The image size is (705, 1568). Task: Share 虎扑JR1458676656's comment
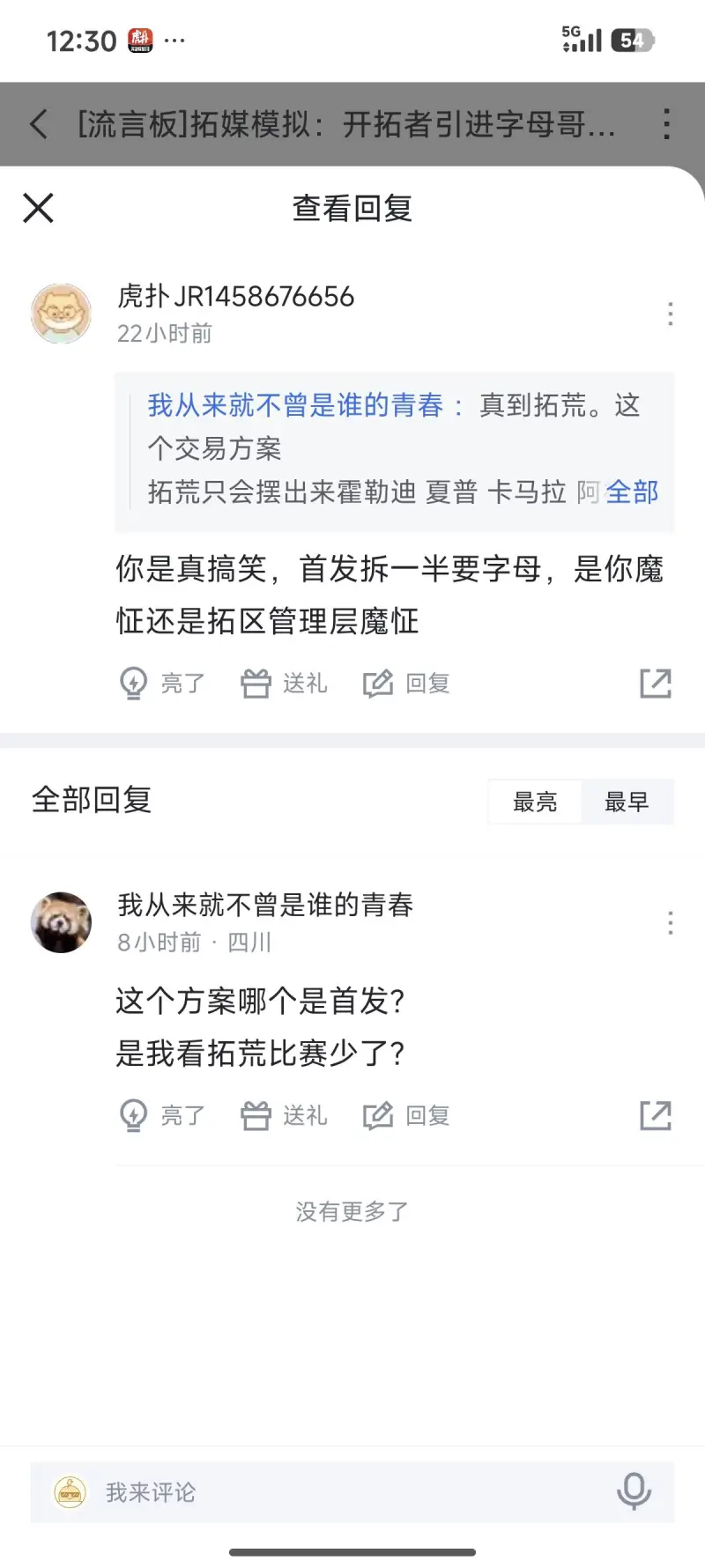[x=656, y=683]
